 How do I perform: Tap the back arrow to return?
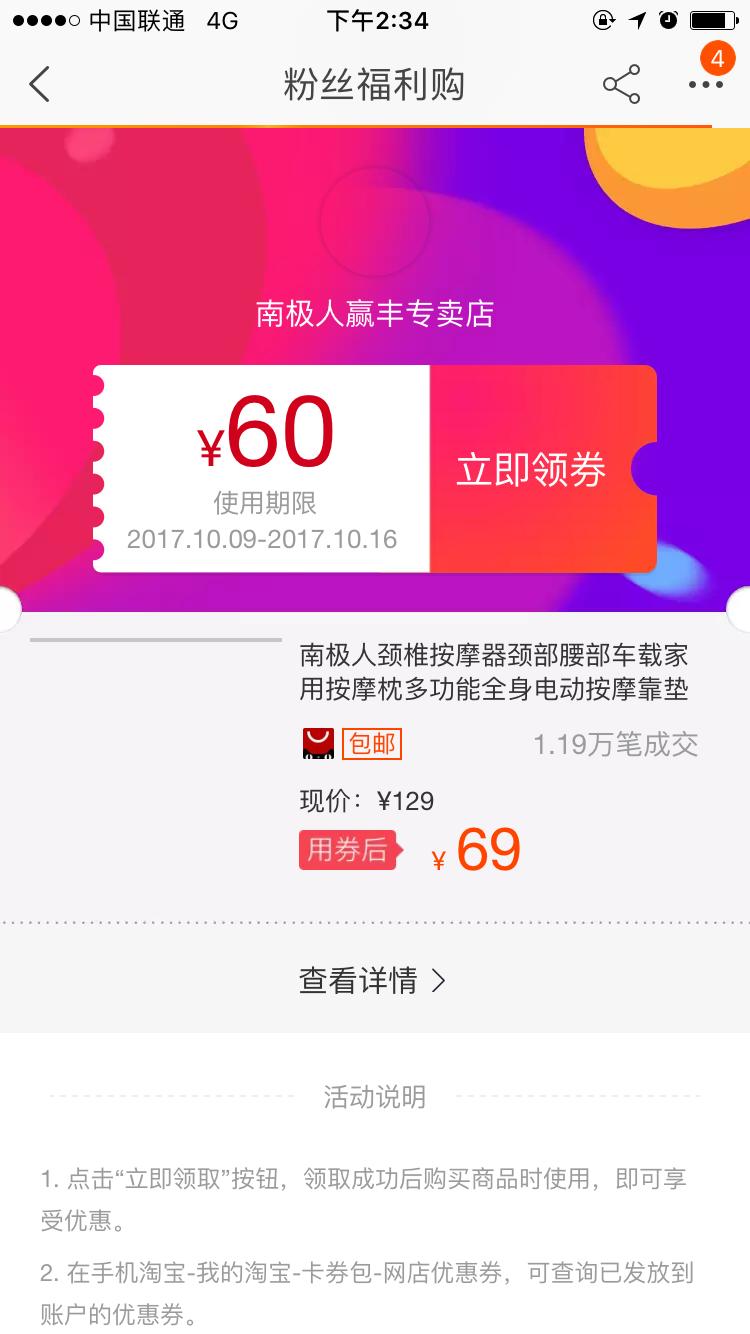[40, 85]
